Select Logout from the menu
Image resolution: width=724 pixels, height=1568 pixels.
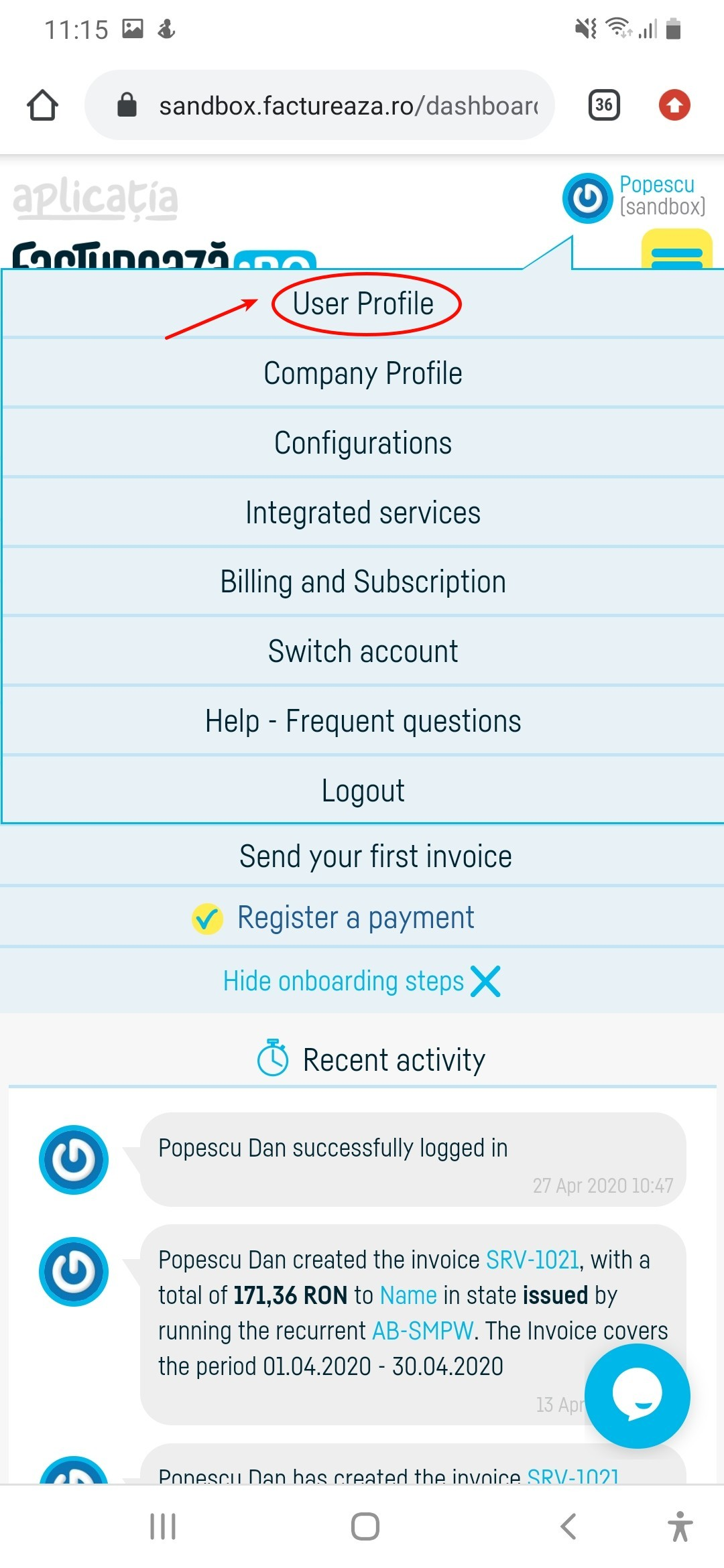point(362,789)
